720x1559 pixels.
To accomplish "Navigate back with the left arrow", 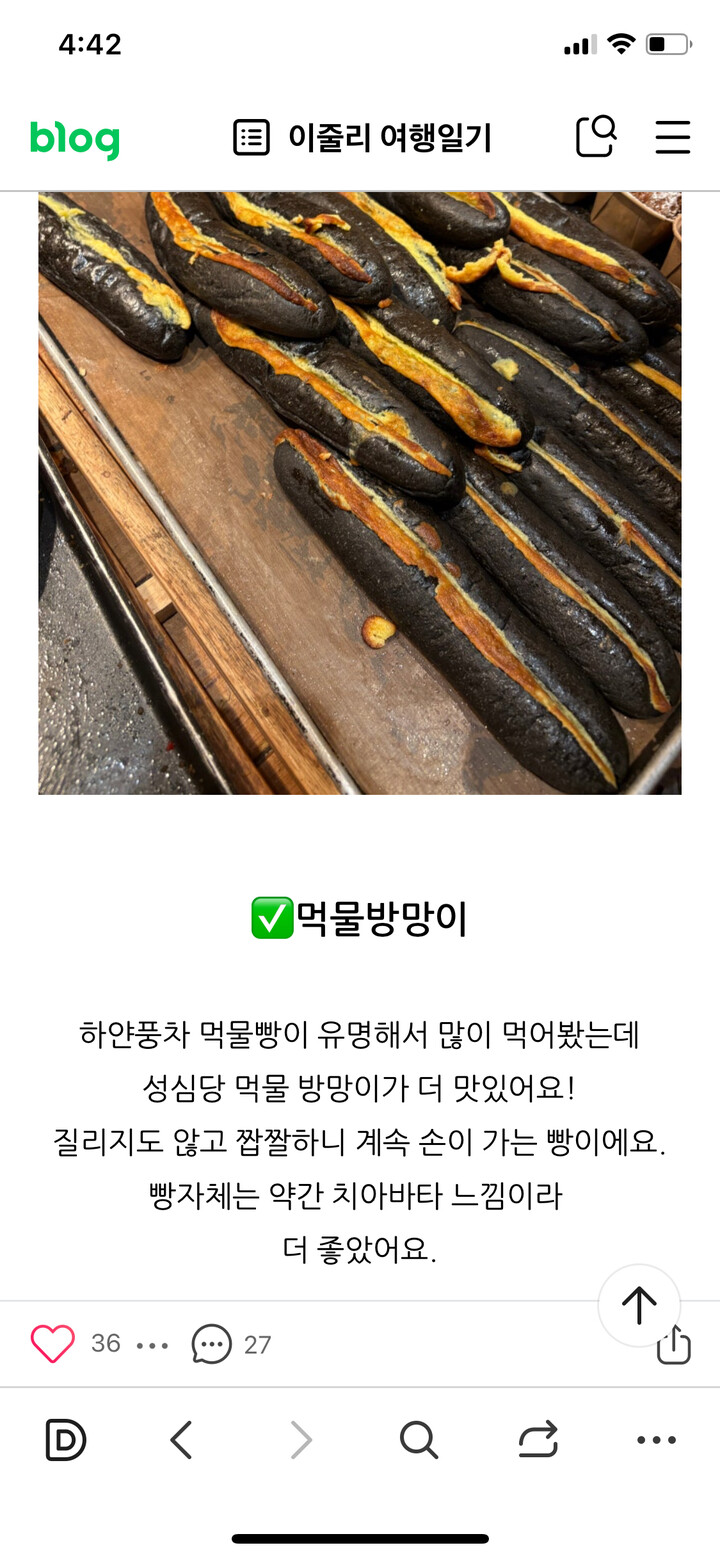I will coord(182,1440).
